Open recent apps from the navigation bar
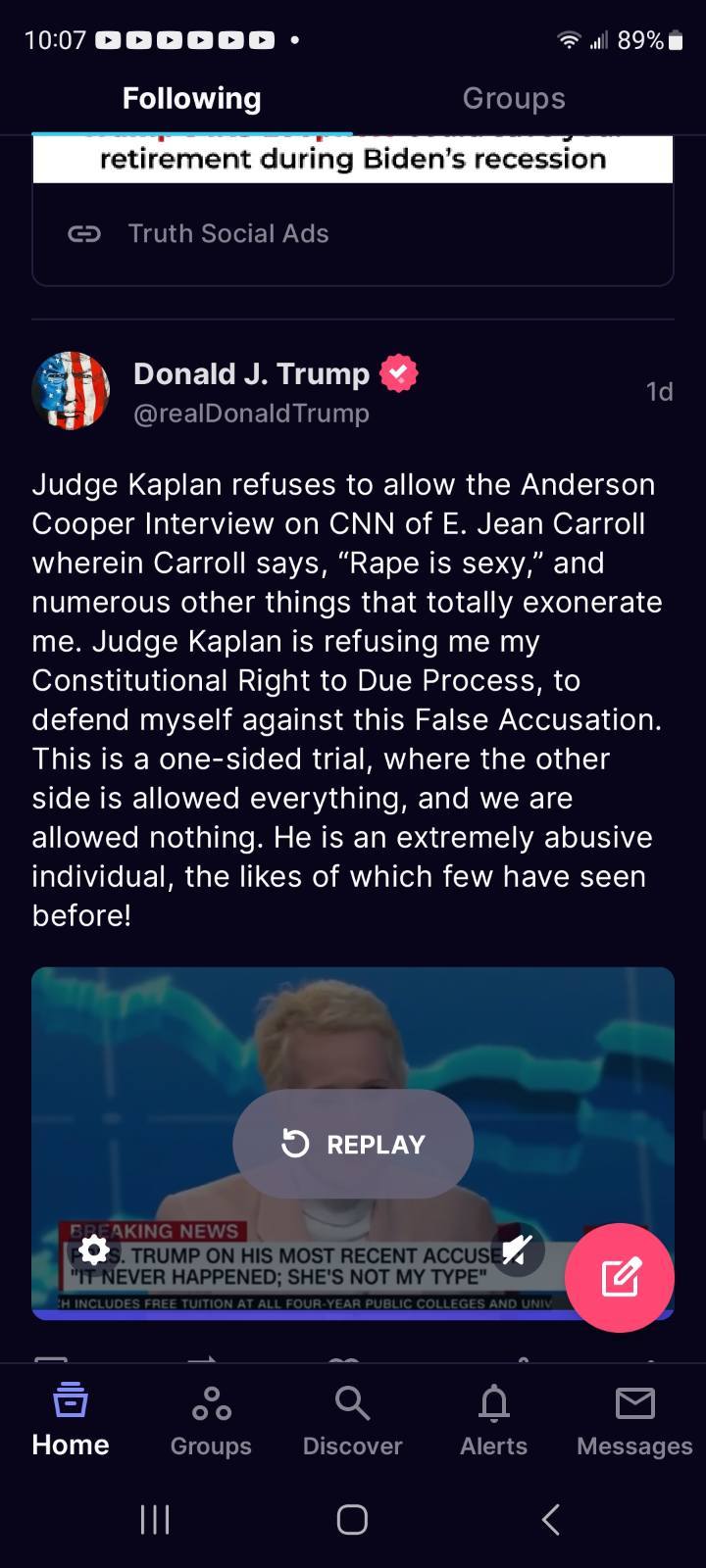 155,1520
